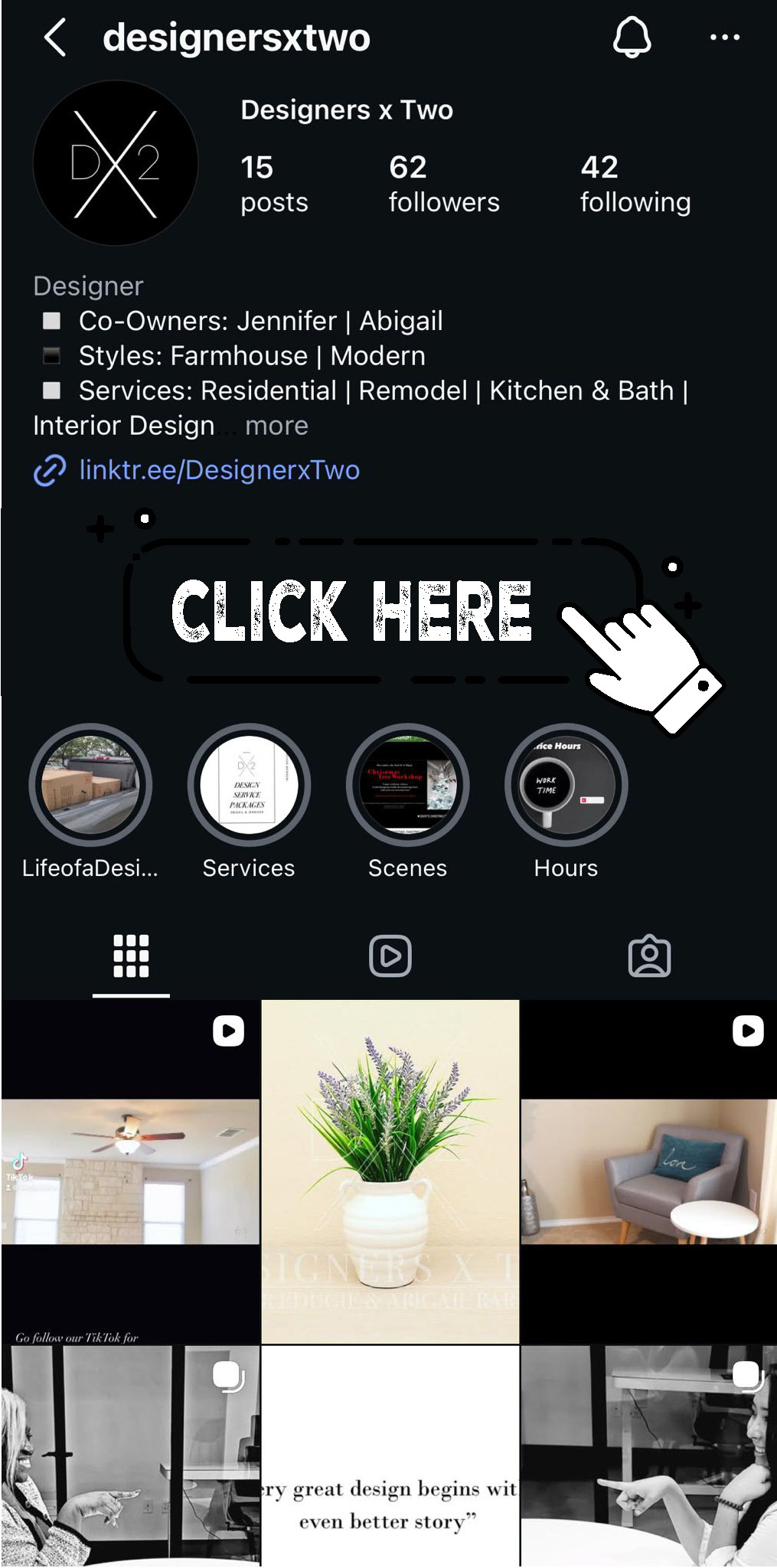Viewport: 777px width, 1568px height.
Task: View the 42 following list
Action: pyautogui.click(x=635, y=185)
